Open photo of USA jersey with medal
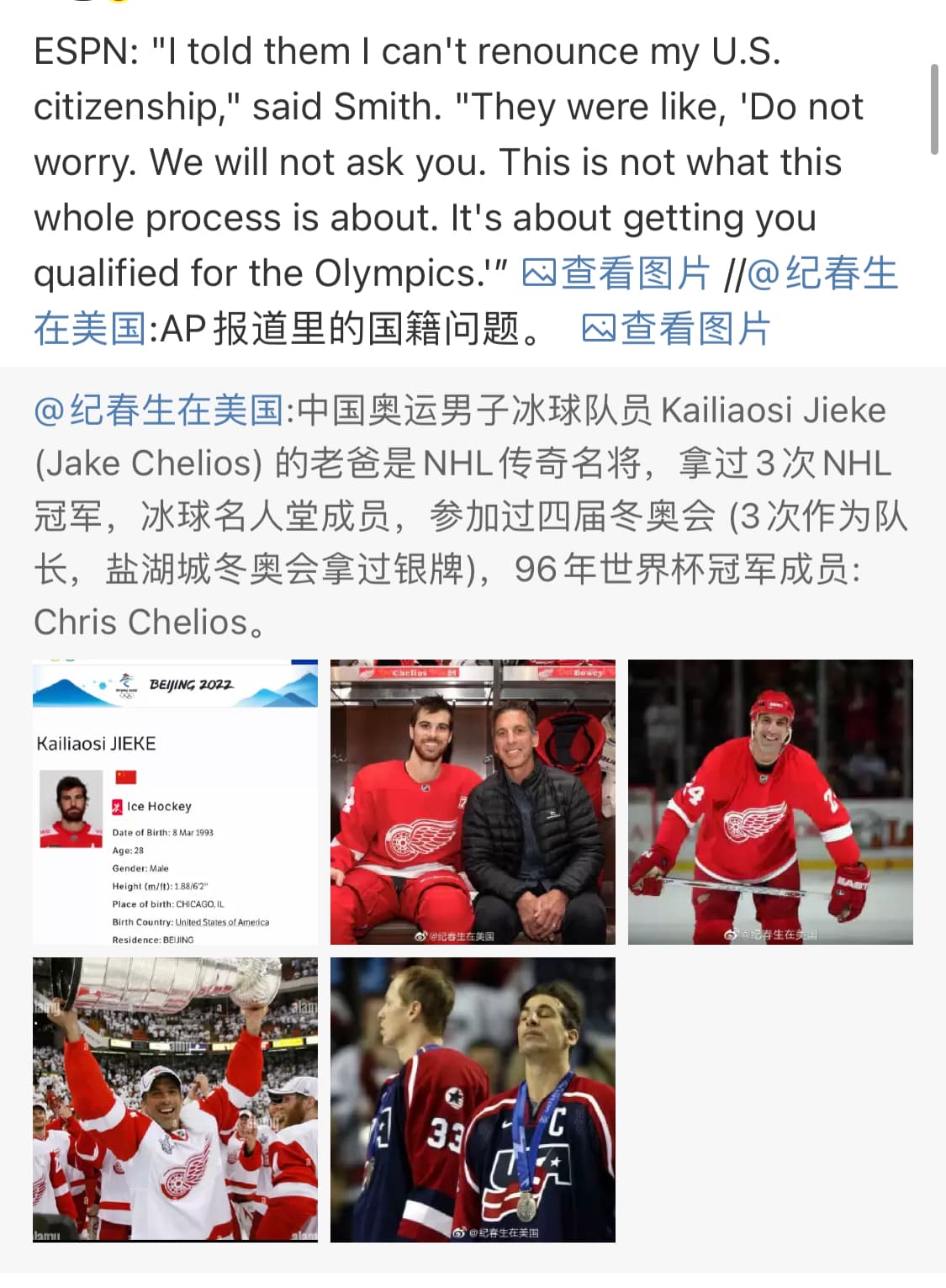Screen dimensions: 946x1288 [473, 1100]
